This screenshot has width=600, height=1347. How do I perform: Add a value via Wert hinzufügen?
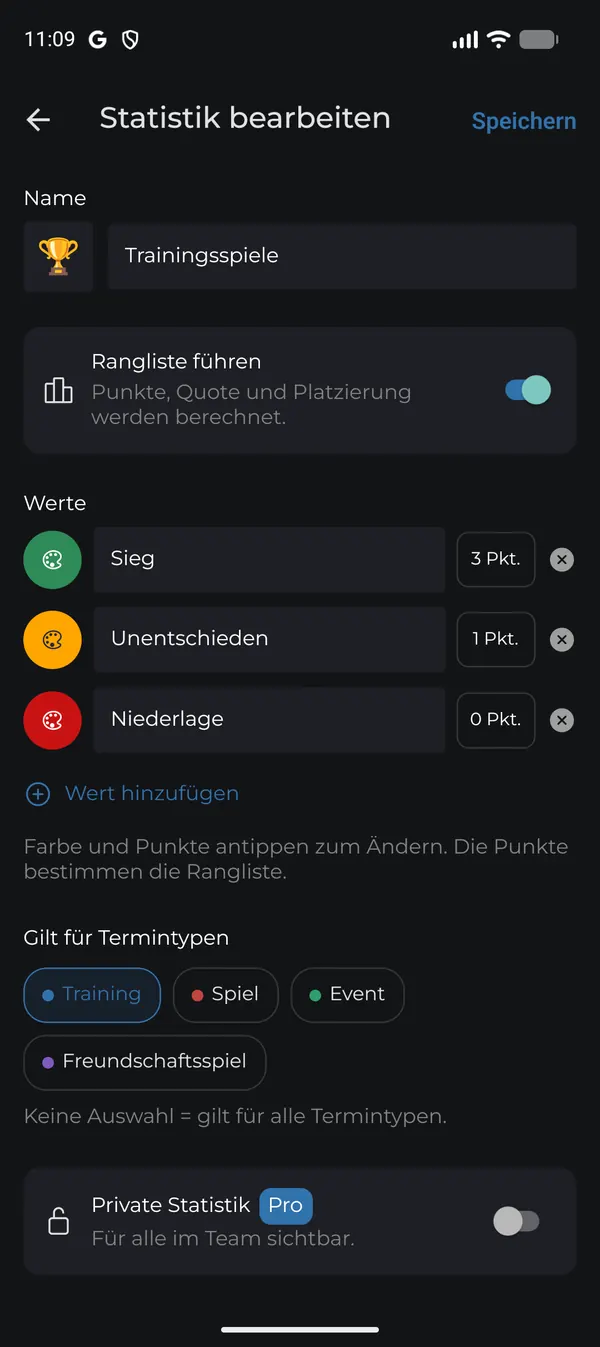point(132,794)
